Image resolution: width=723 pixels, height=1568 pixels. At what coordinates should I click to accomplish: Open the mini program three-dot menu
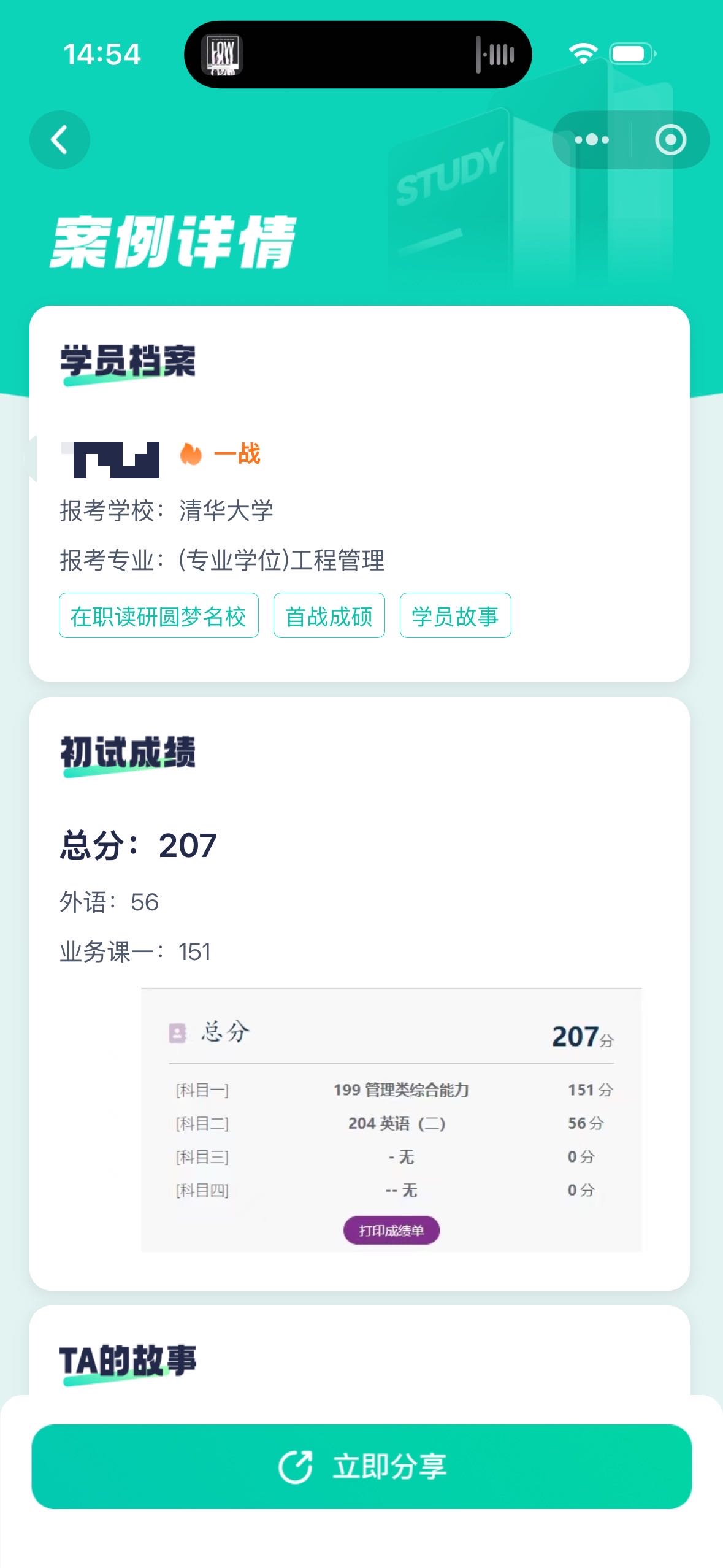click(x=591, y=140)
